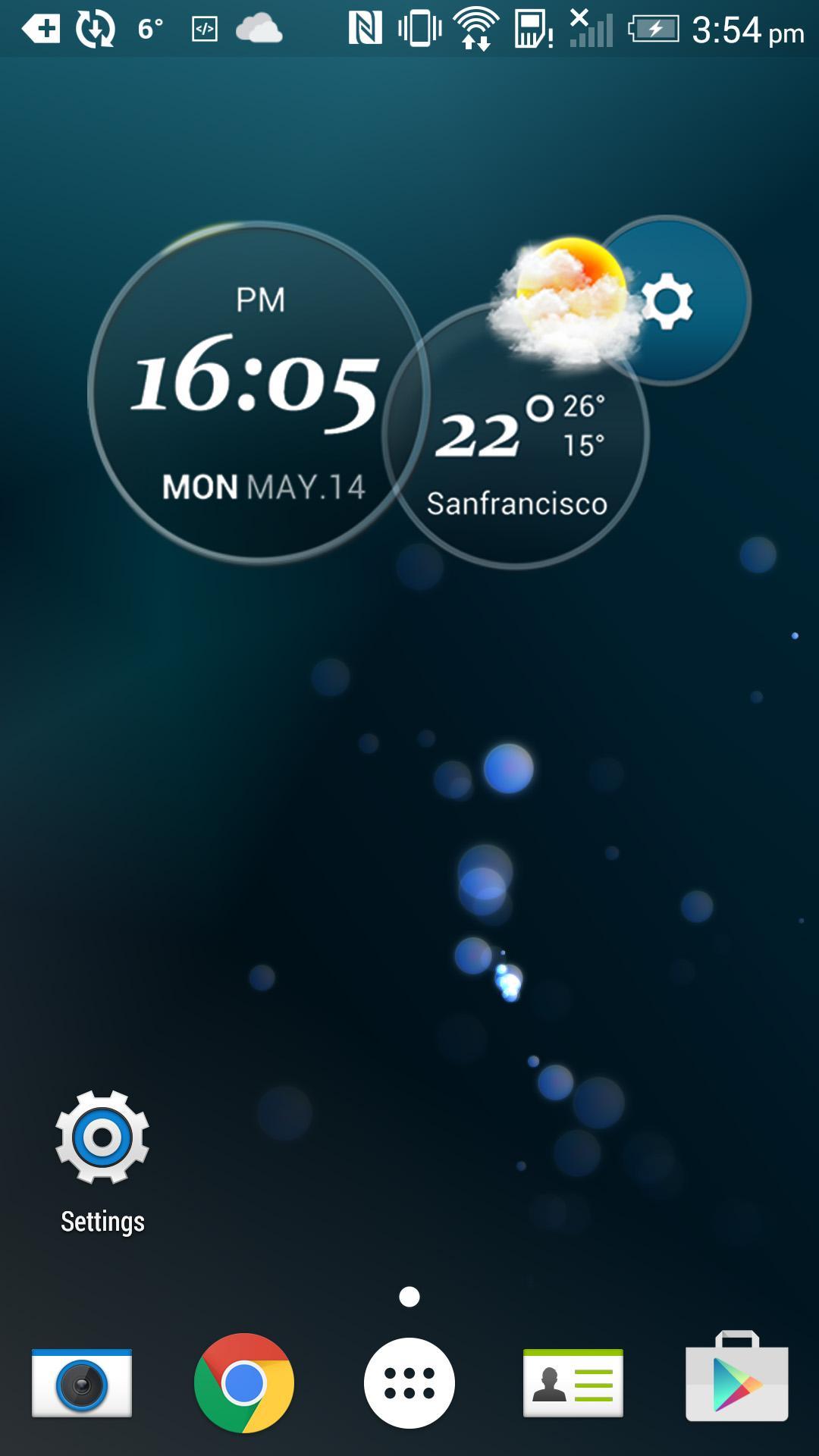
Task: Select Sanfrancisco on the weather widget
Action: pyautogui.click(x=519, y=503)
